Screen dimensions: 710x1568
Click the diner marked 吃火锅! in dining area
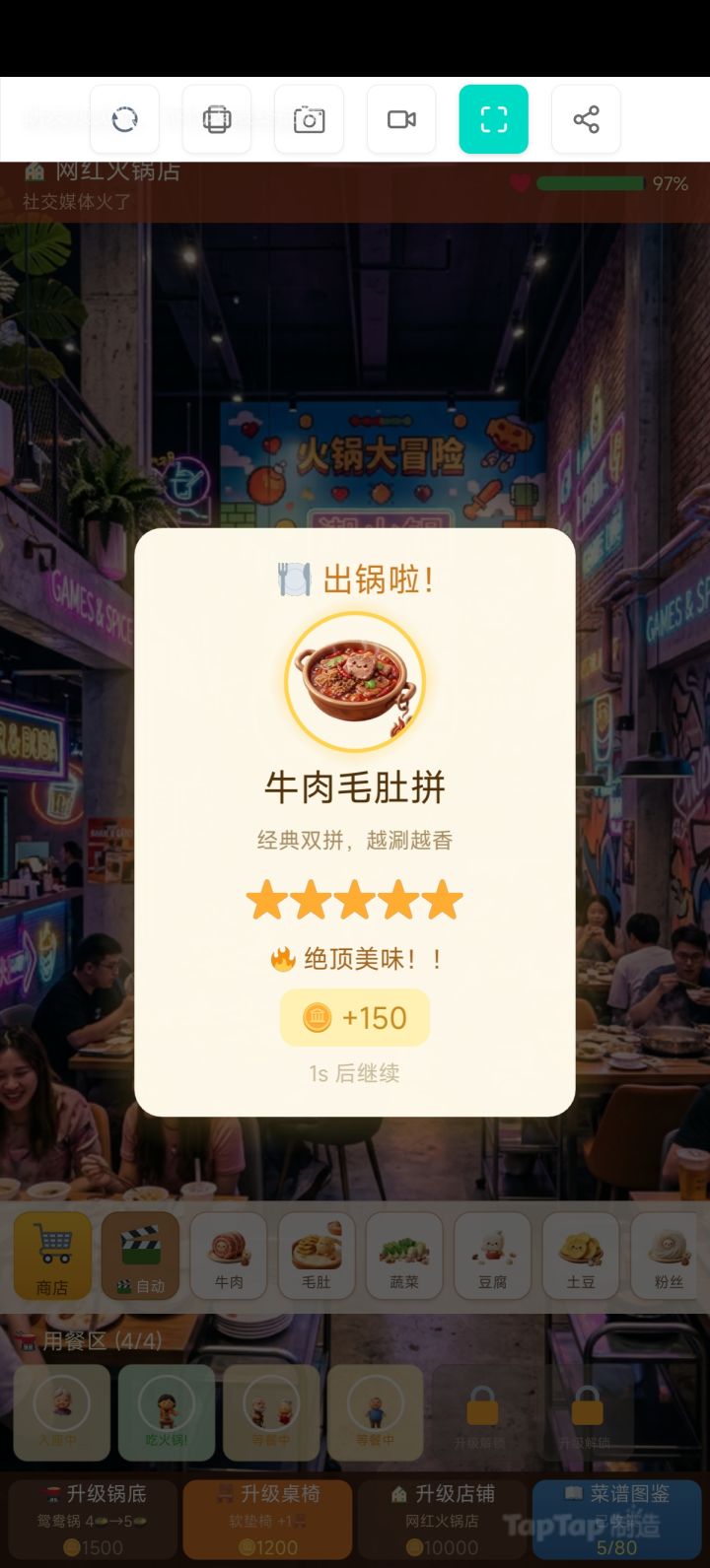coord(166,1411)
